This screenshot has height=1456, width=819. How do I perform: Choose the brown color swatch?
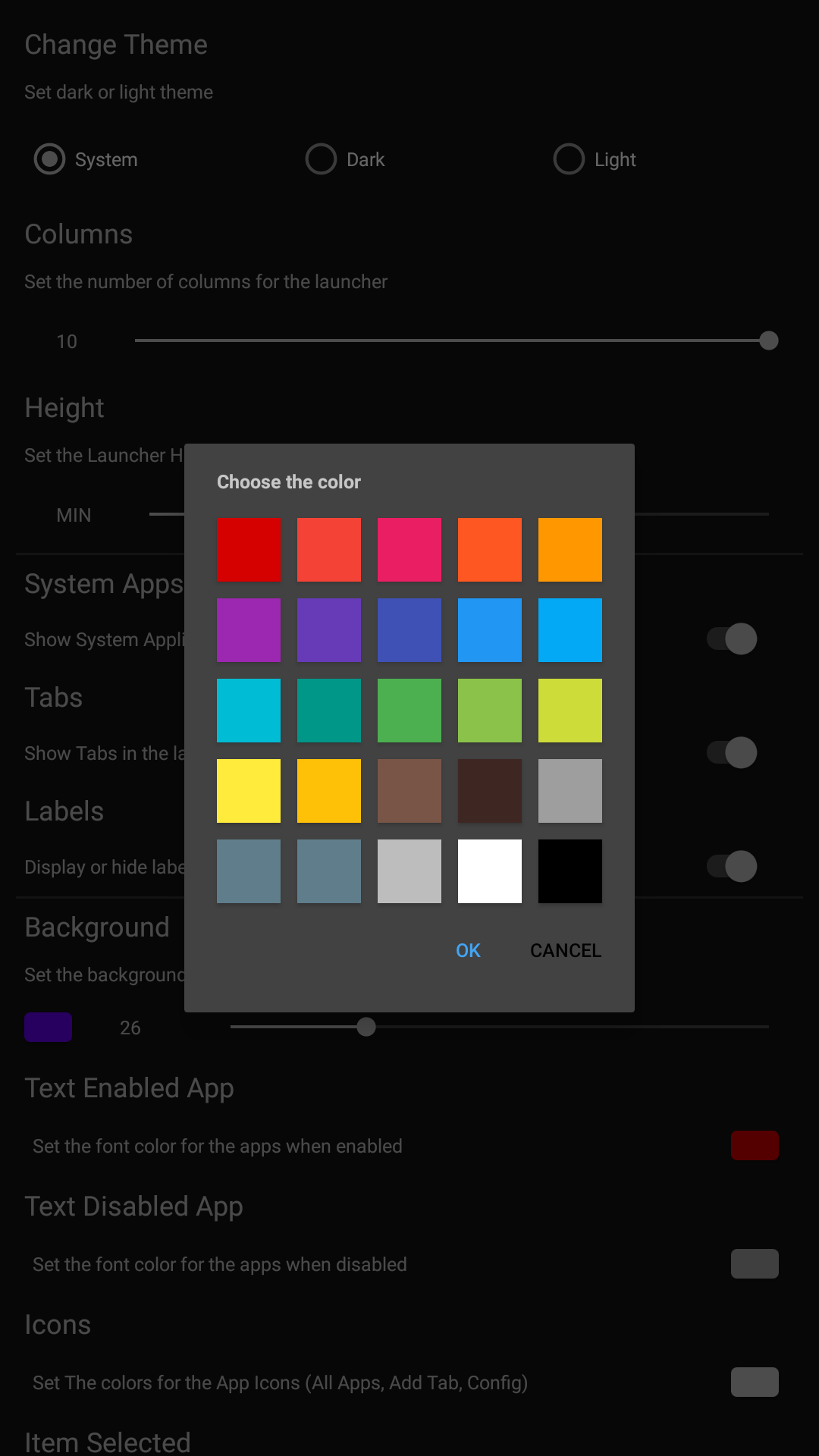coord(409,791)
